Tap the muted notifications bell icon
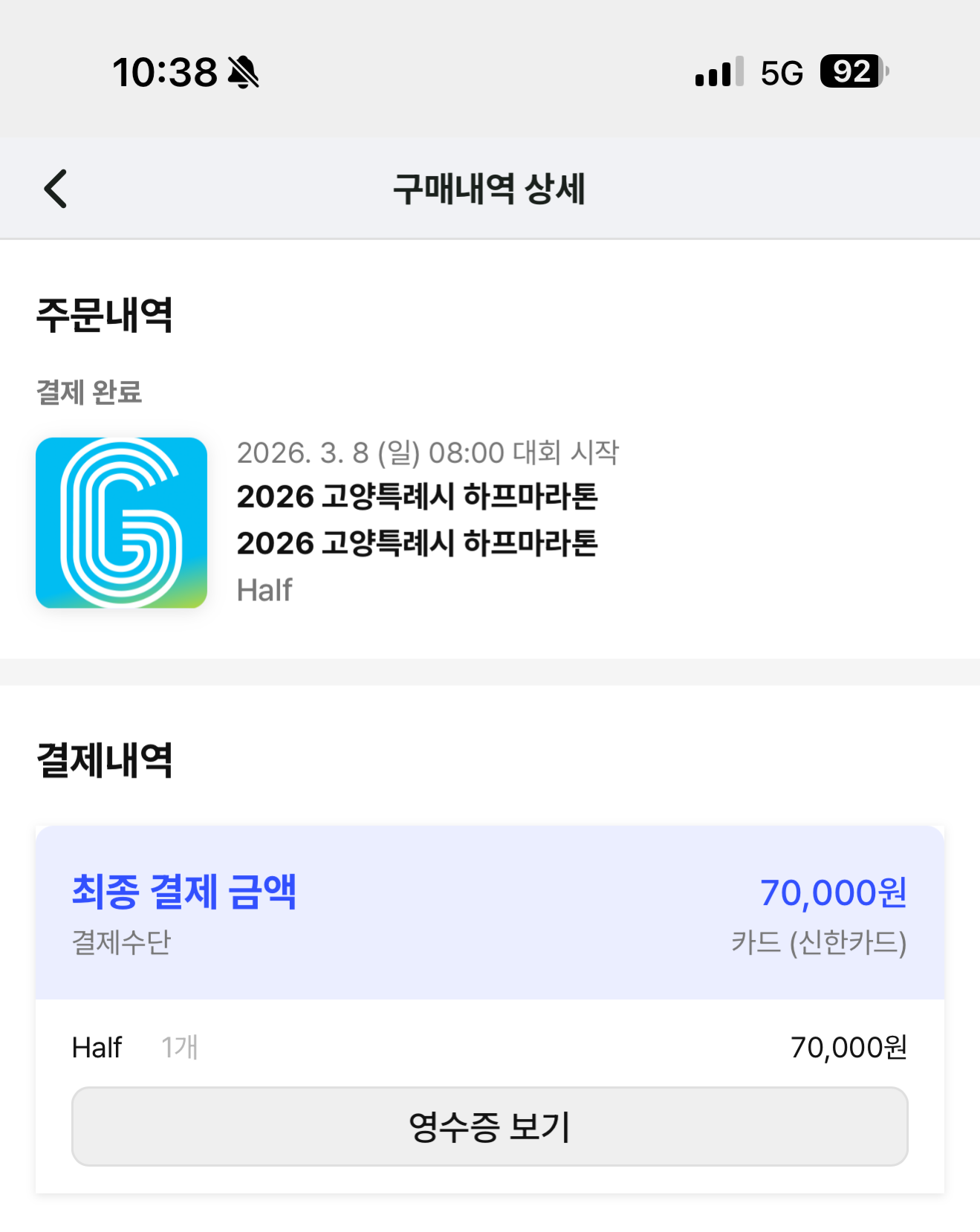This screenshot has height=1232, width=980. pos(243,71)
